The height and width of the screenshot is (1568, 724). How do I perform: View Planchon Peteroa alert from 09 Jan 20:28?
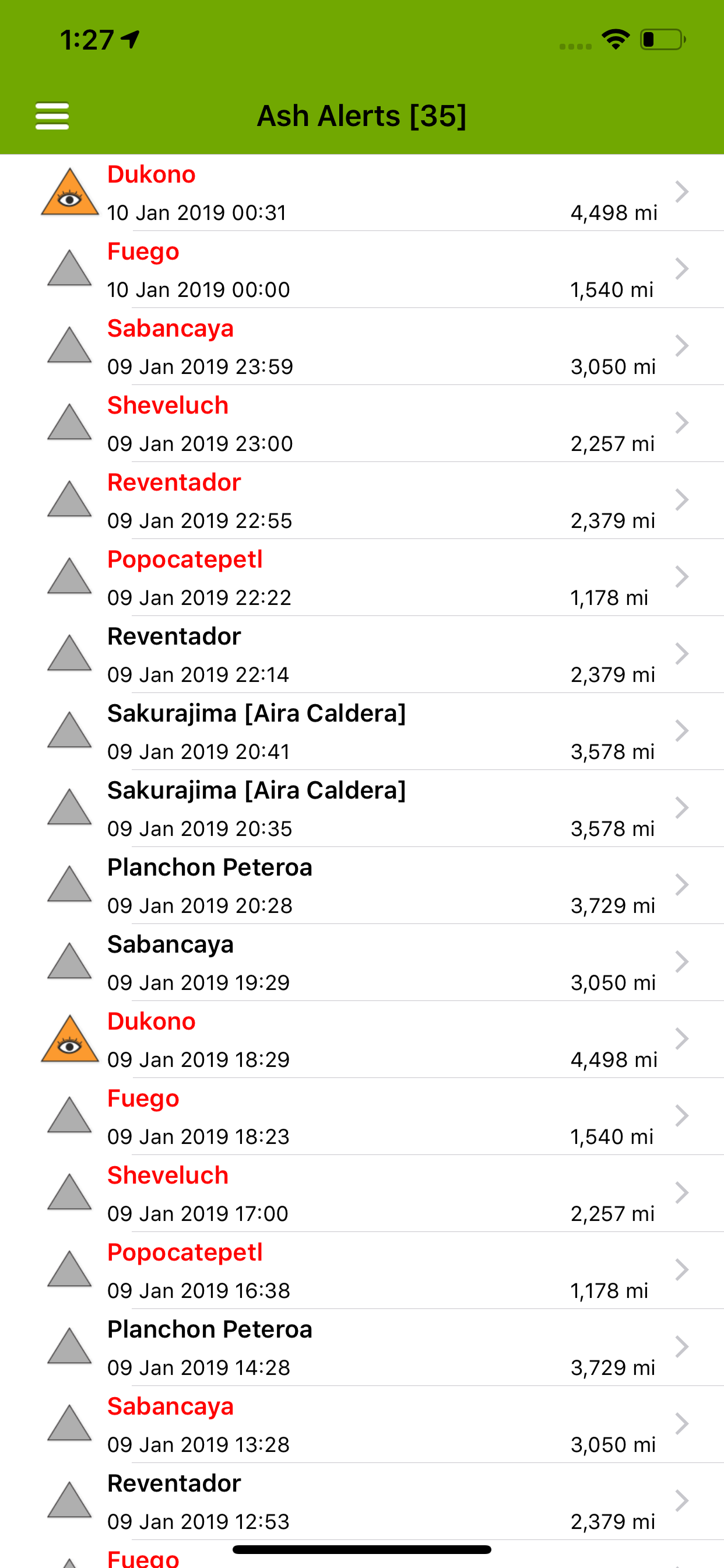point(362,885)
